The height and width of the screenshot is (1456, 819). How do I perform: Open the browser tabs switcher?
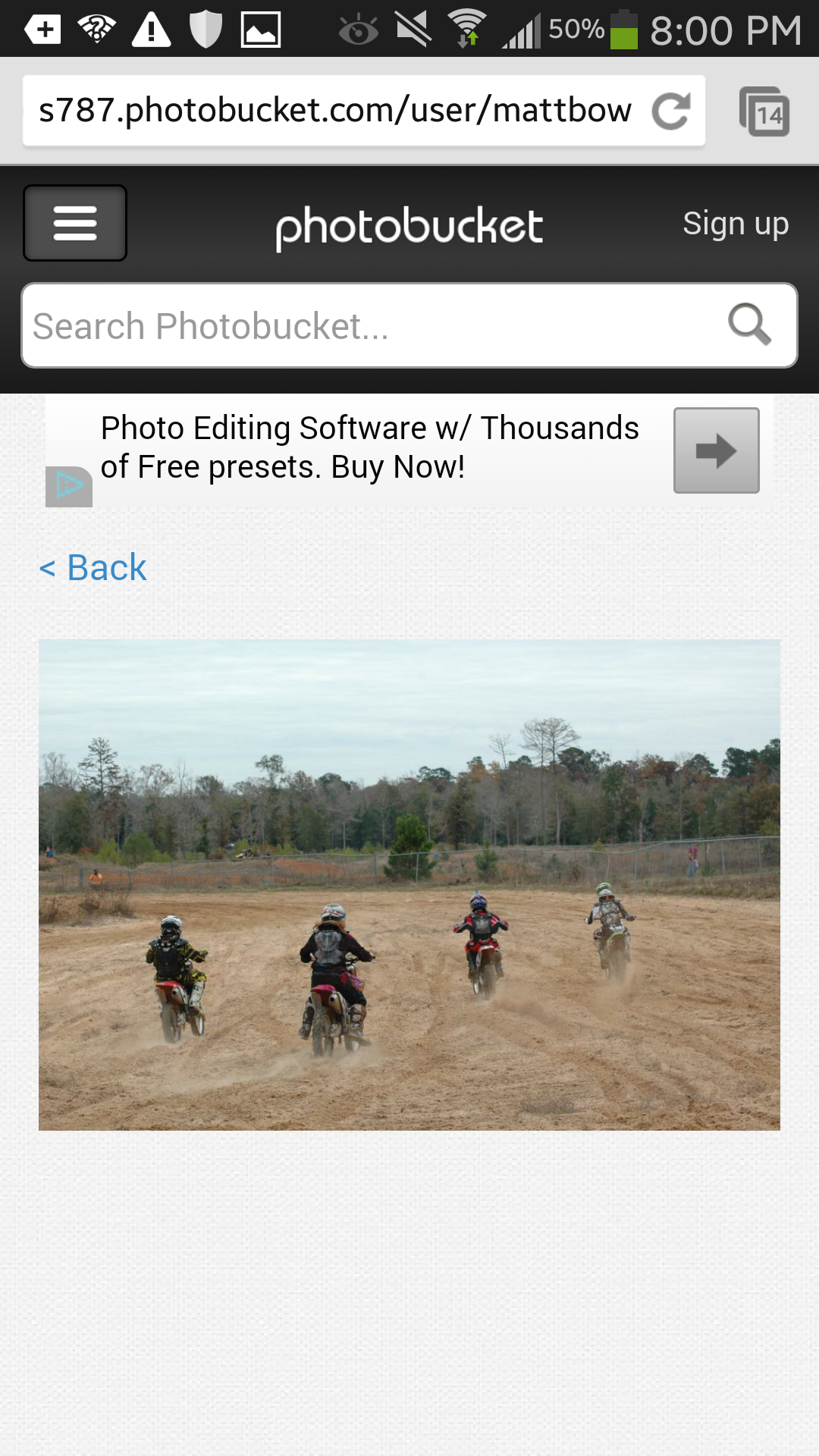pos(764,111)
